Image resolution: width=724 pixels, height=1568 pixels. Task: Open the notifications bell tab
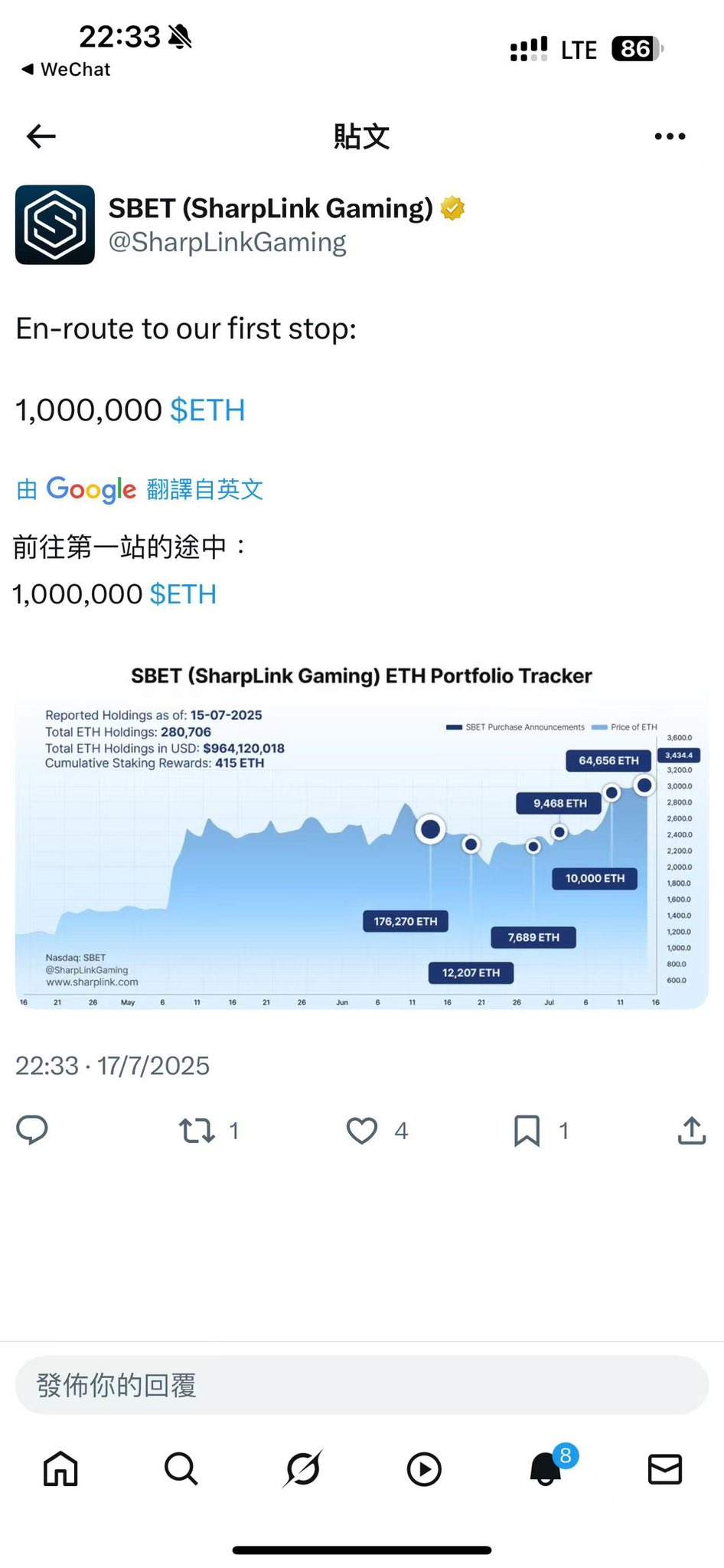(x=546, y=1468)
